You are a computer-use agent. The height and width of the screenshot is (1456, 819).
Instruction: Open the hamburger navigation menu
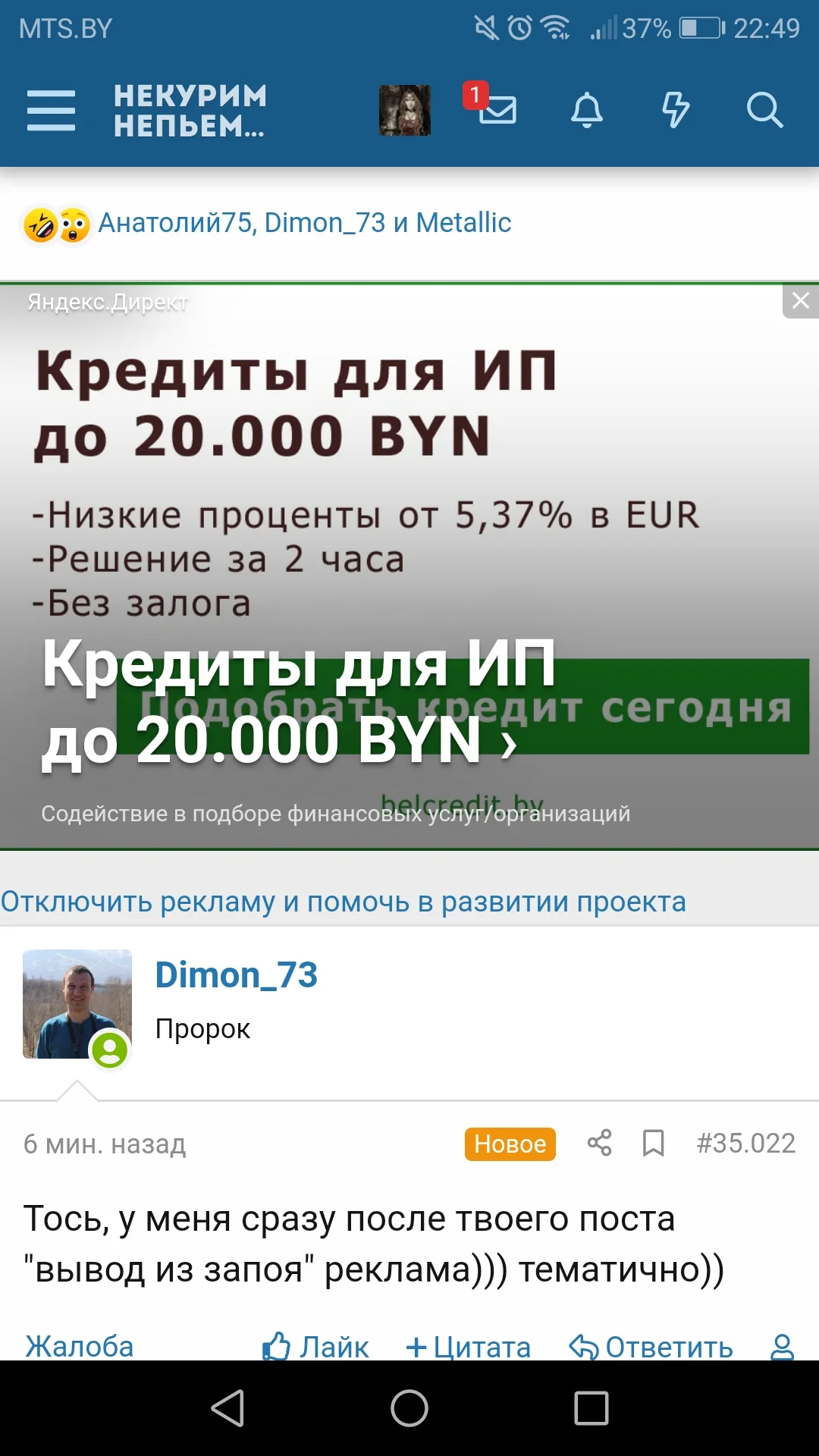51,108
